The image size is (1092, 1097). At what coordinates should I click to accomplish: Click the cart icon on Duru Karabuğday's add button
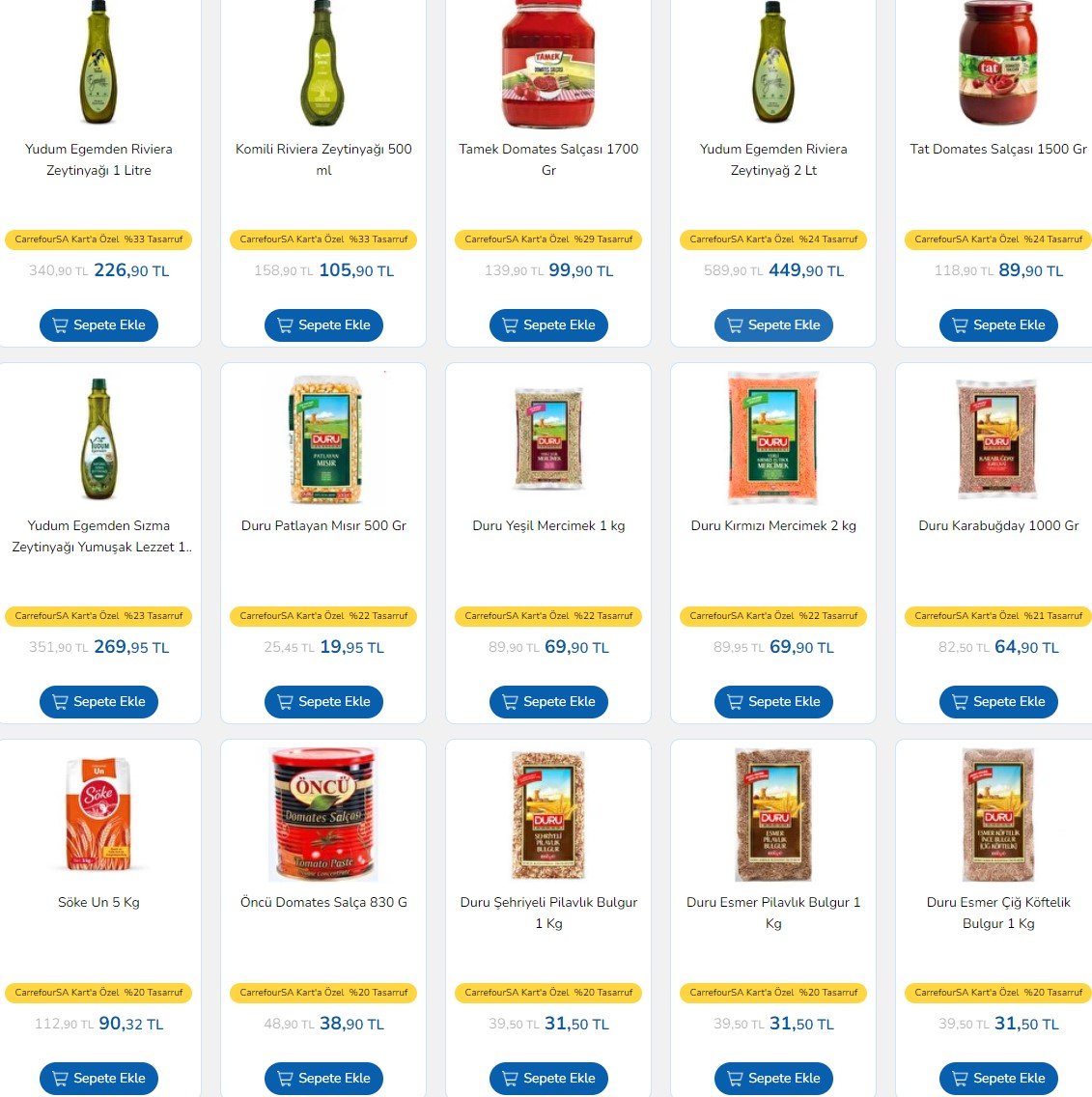tap(961, 702)
